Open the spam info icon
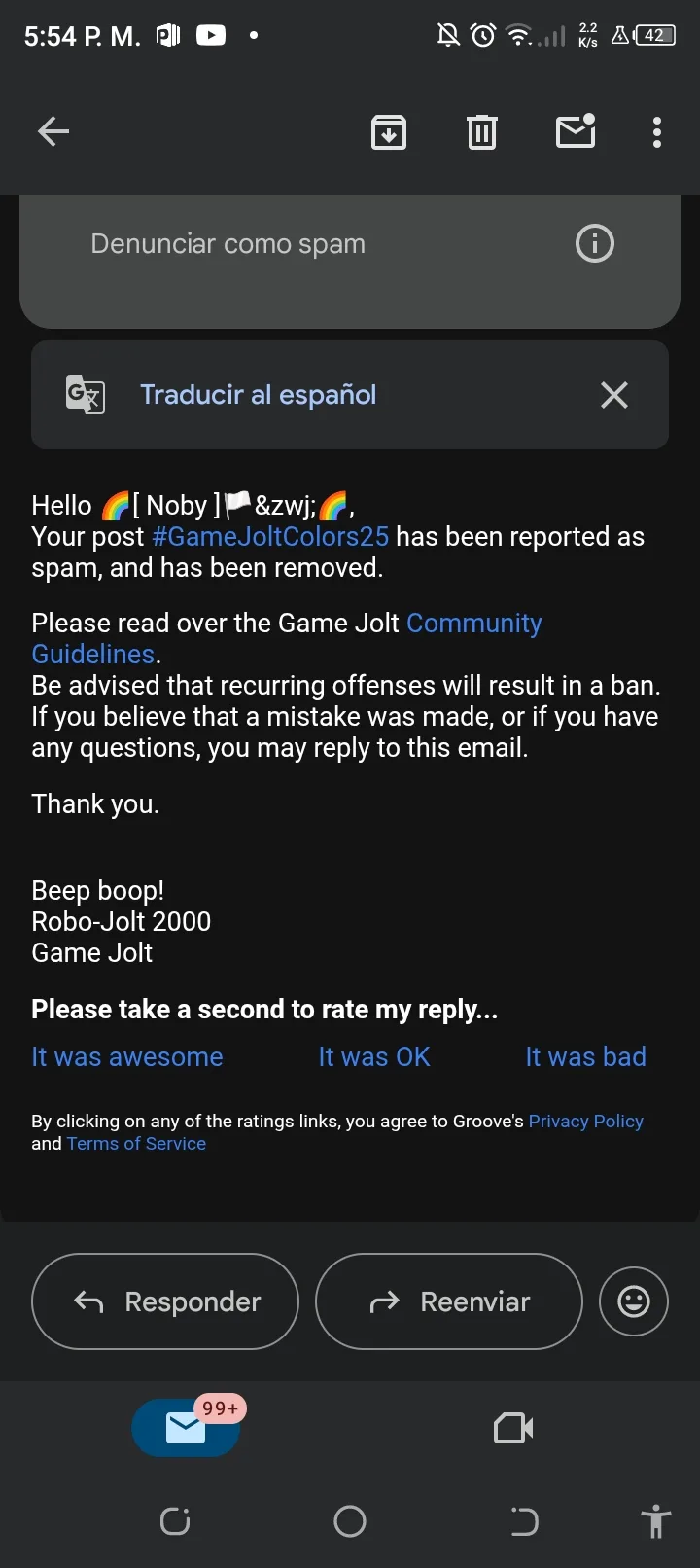The image size is (700, 1568). pos(595,243)
